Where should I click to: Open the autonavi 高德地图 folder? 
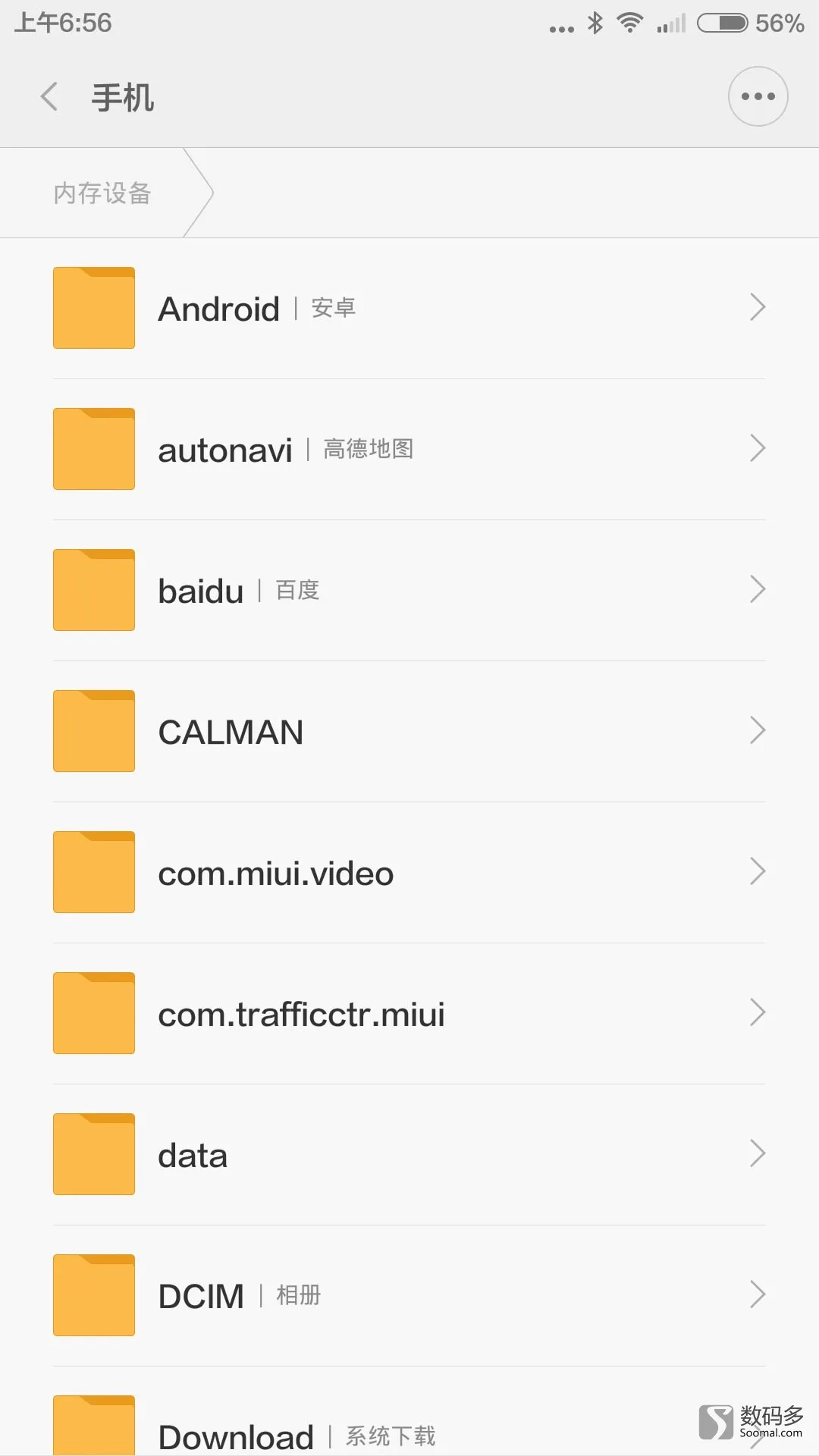pyautogui.click(x=409, y=449)
